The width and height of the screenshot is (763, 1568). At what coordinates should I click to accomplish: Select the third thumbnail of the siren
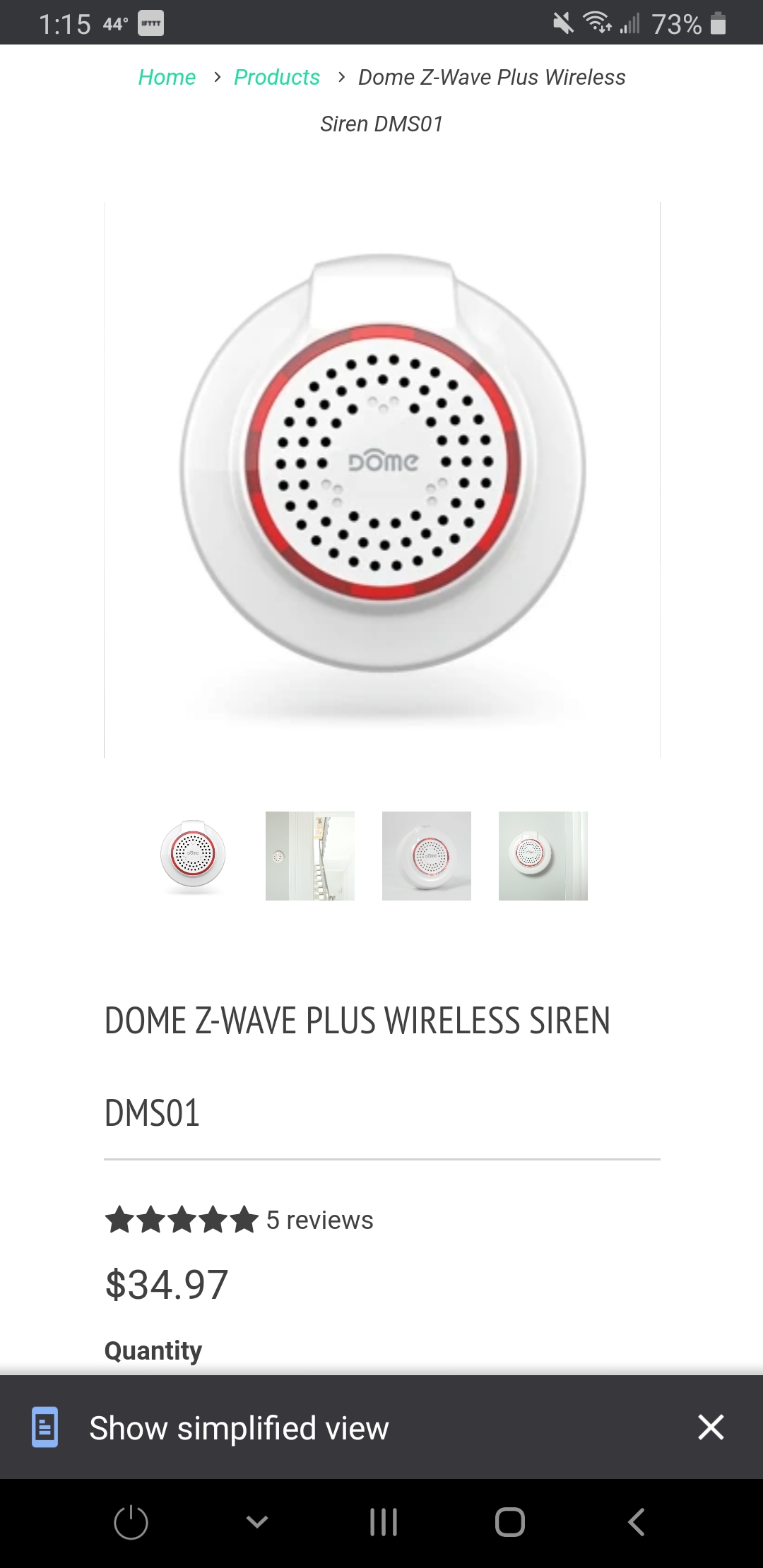click(427, 856)
